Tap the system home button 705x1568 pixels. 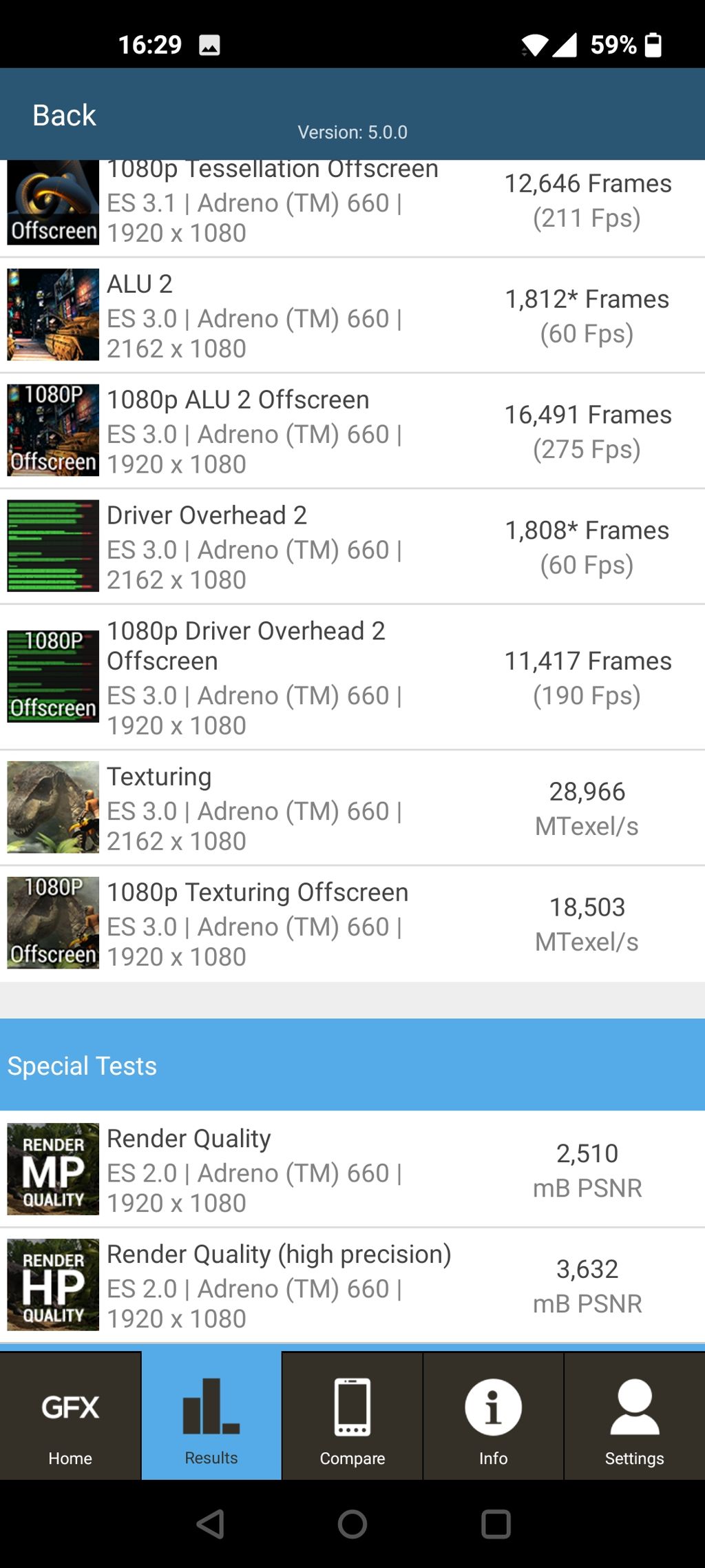click(352, 1524)
